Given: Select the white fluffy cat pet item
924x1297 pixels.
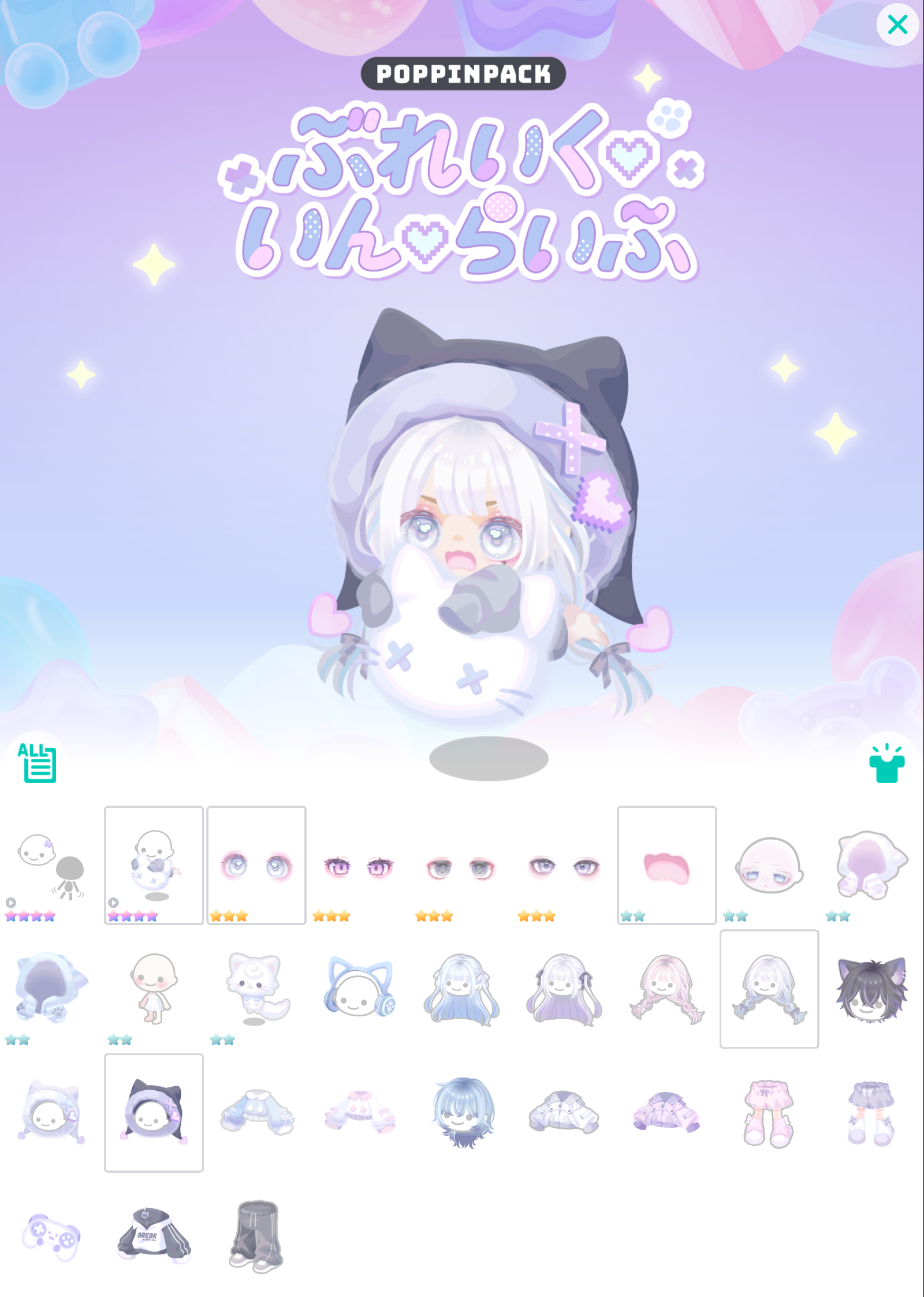Looking at the screenshot, I should 256,989.
